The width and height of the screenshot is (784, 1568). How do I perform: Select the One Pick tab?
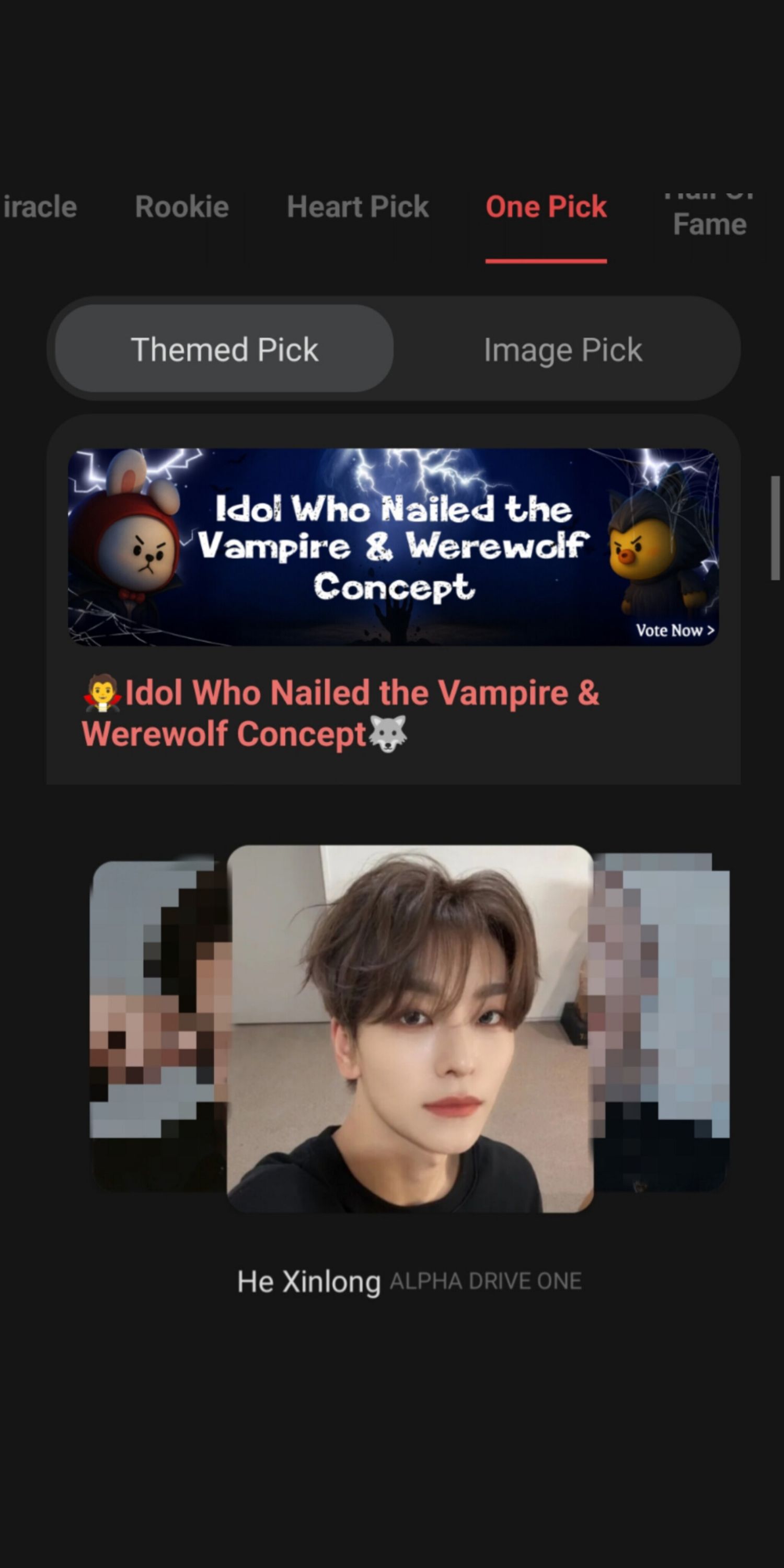pyautogui.click(x=545, y=207)
